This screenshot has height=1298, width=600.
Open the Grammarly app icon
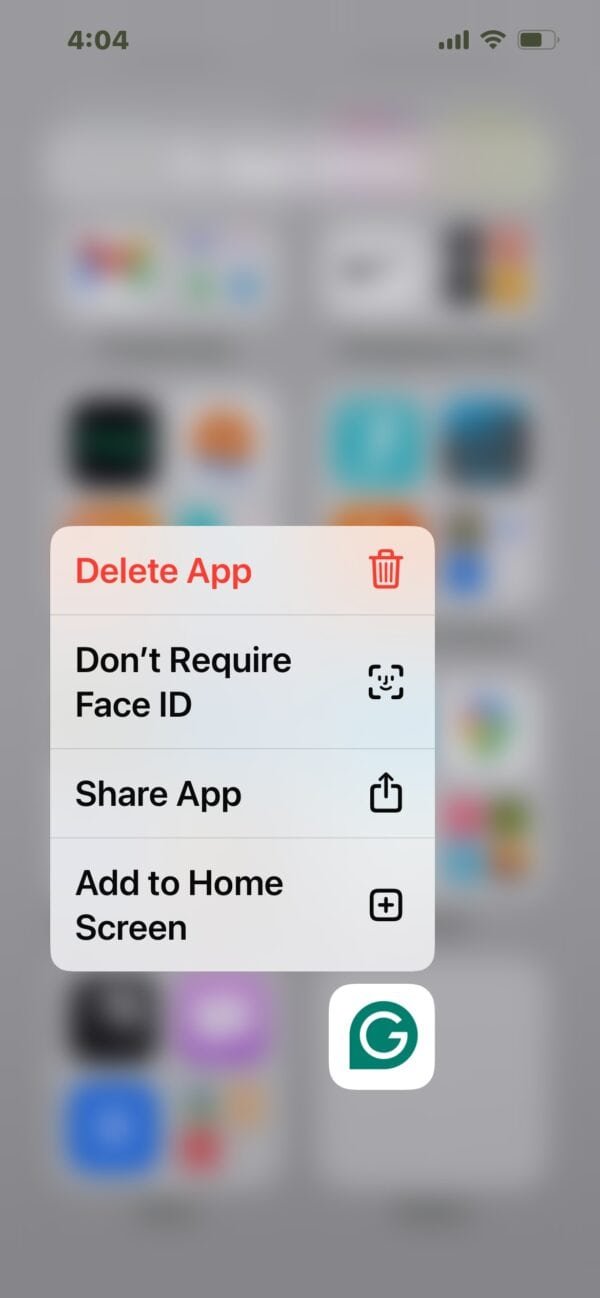click(x=381, y=1037)
